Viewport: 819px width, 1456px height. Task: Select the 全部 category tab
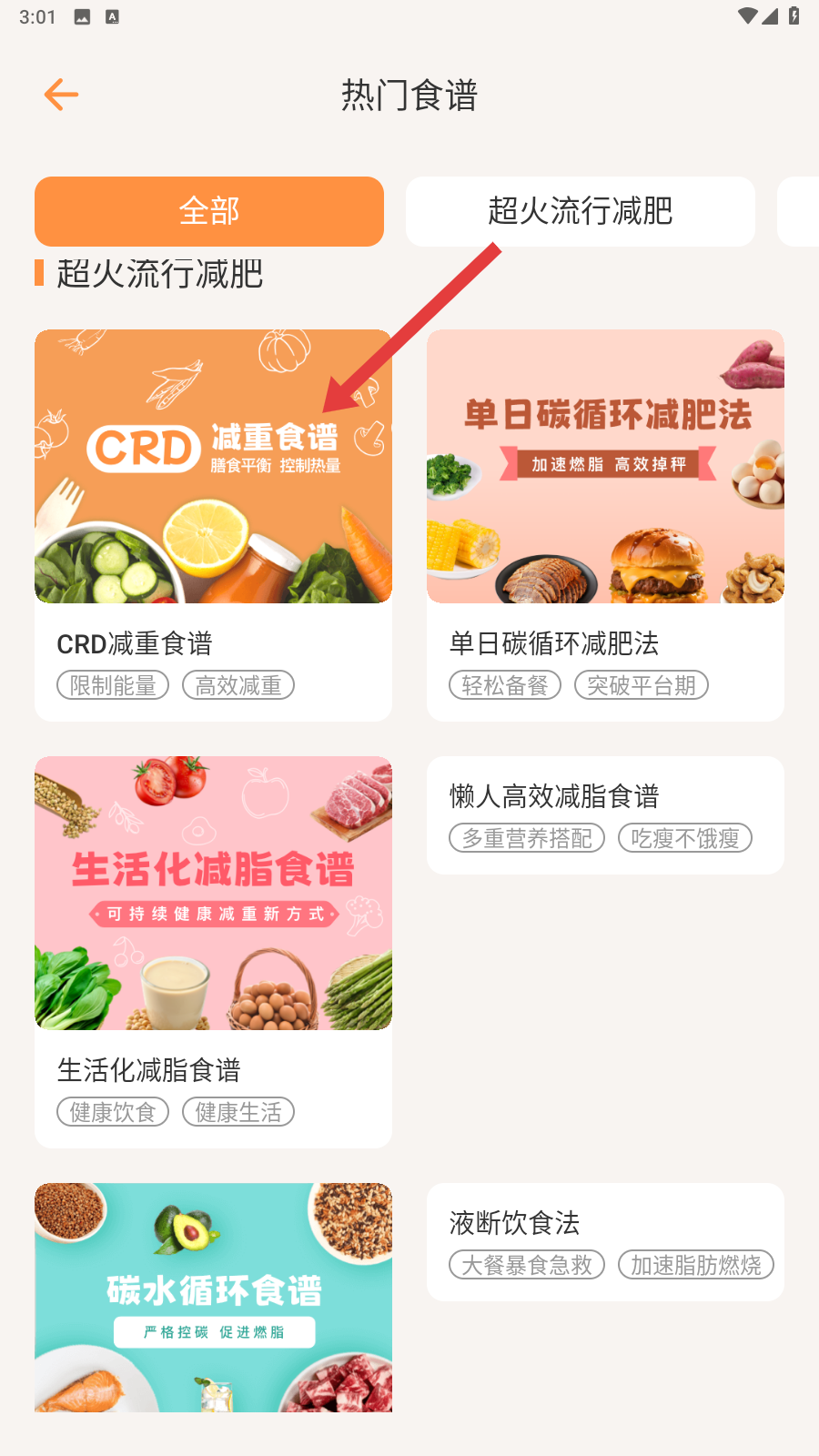[209, 211]
